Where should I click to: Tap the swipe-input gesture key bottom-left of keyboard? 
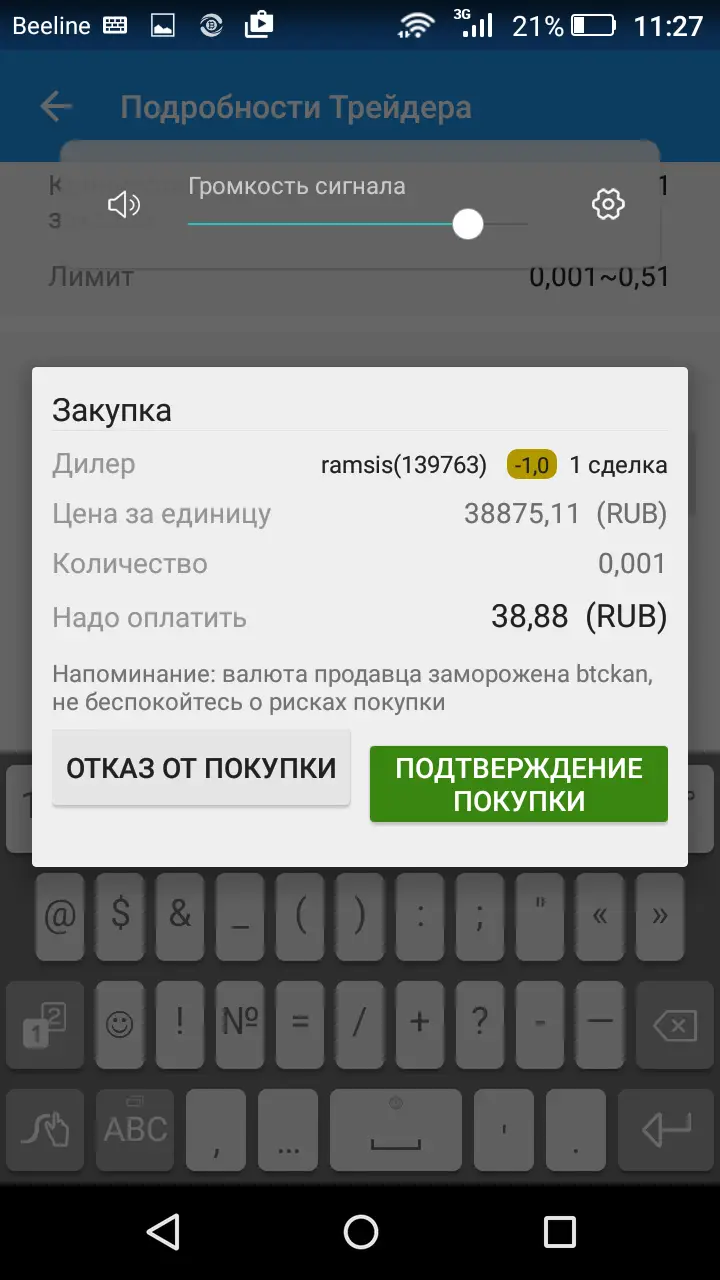(x=45, y=1130)
